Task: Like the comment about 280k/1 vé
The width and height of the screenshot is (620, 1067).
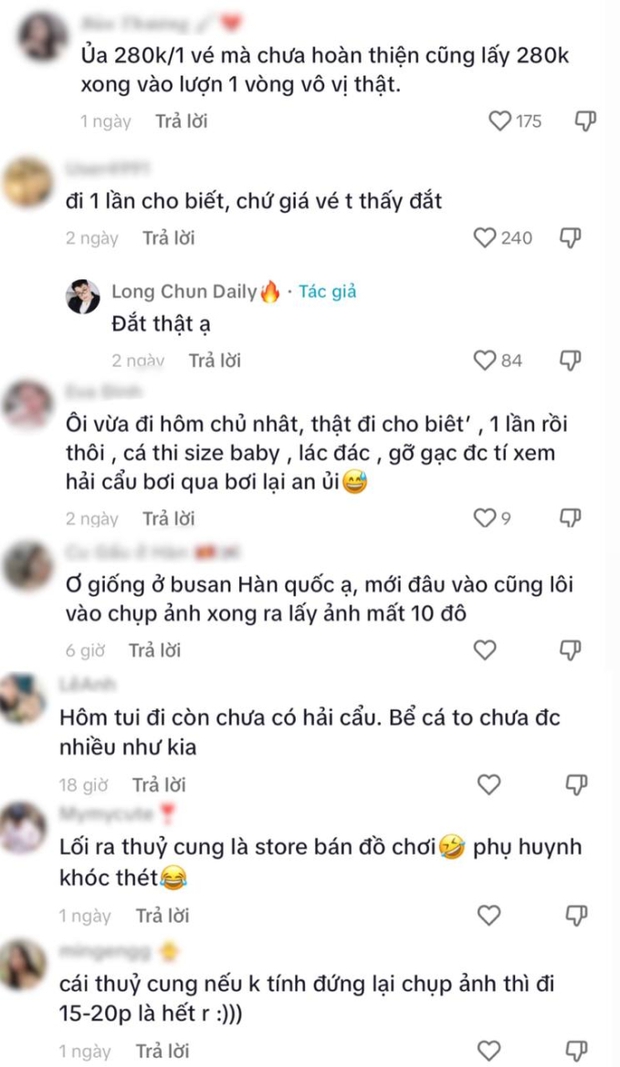Action: [499, 121]
